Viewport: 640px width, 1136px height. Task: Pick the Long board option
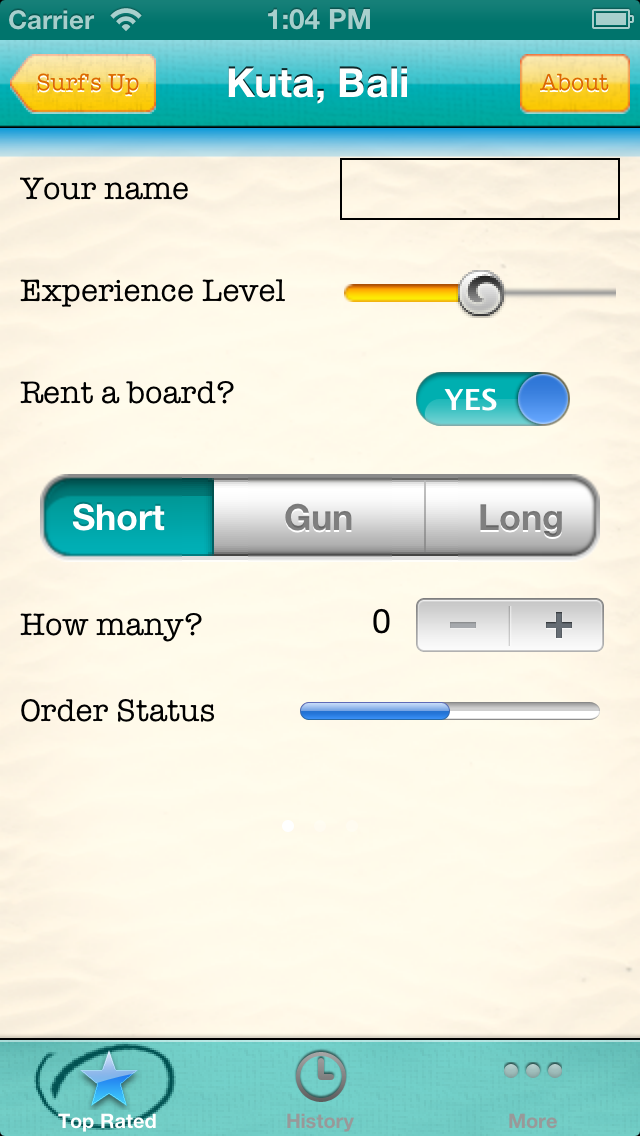coord(511,517)
